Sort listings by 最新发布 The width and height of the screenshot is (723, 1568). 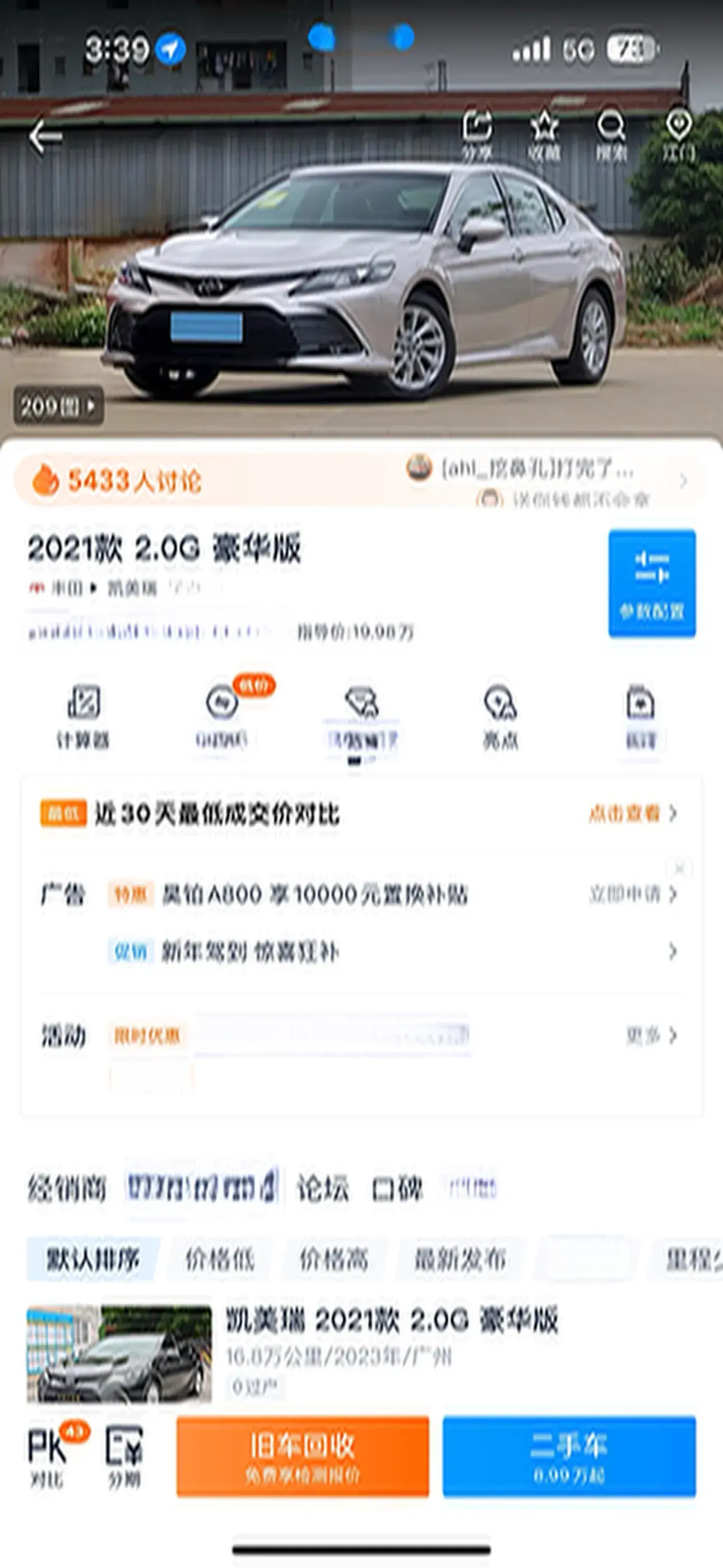click(x=460, y=1260)
